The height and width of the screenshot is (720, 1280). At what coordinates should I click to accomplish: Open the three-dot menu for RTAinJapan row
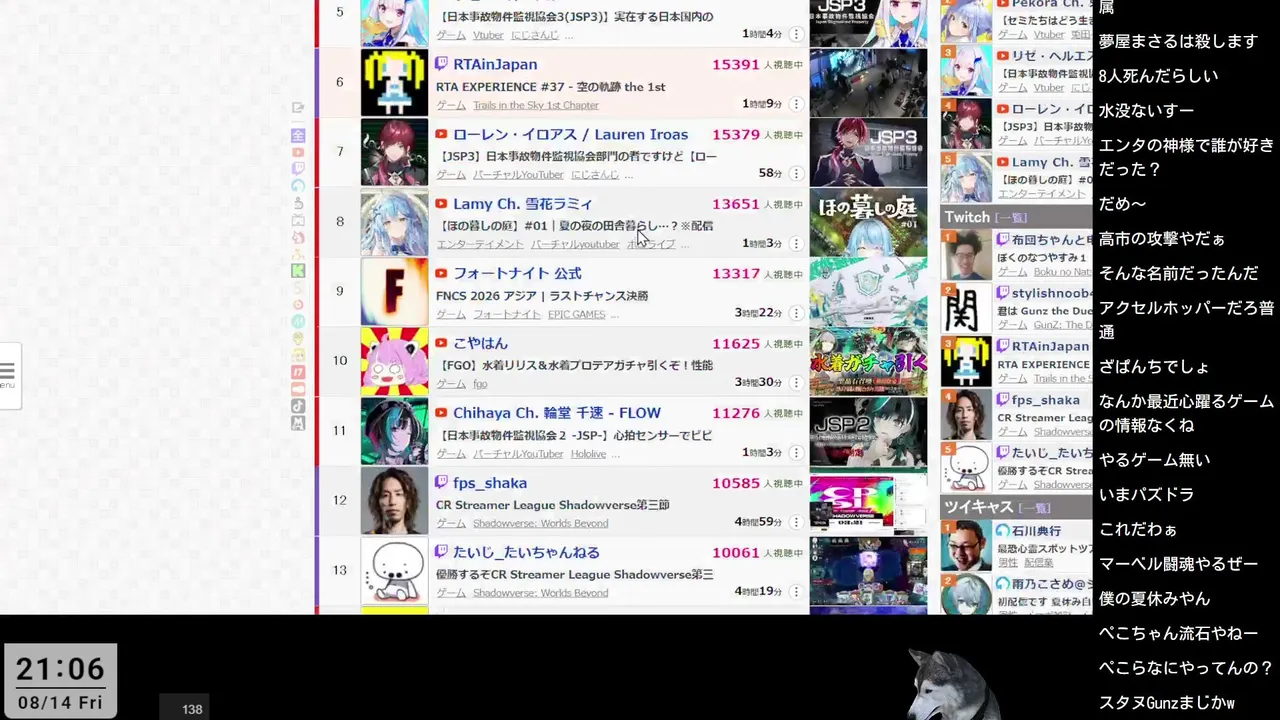pyautogui.click(x=796, y=104)
